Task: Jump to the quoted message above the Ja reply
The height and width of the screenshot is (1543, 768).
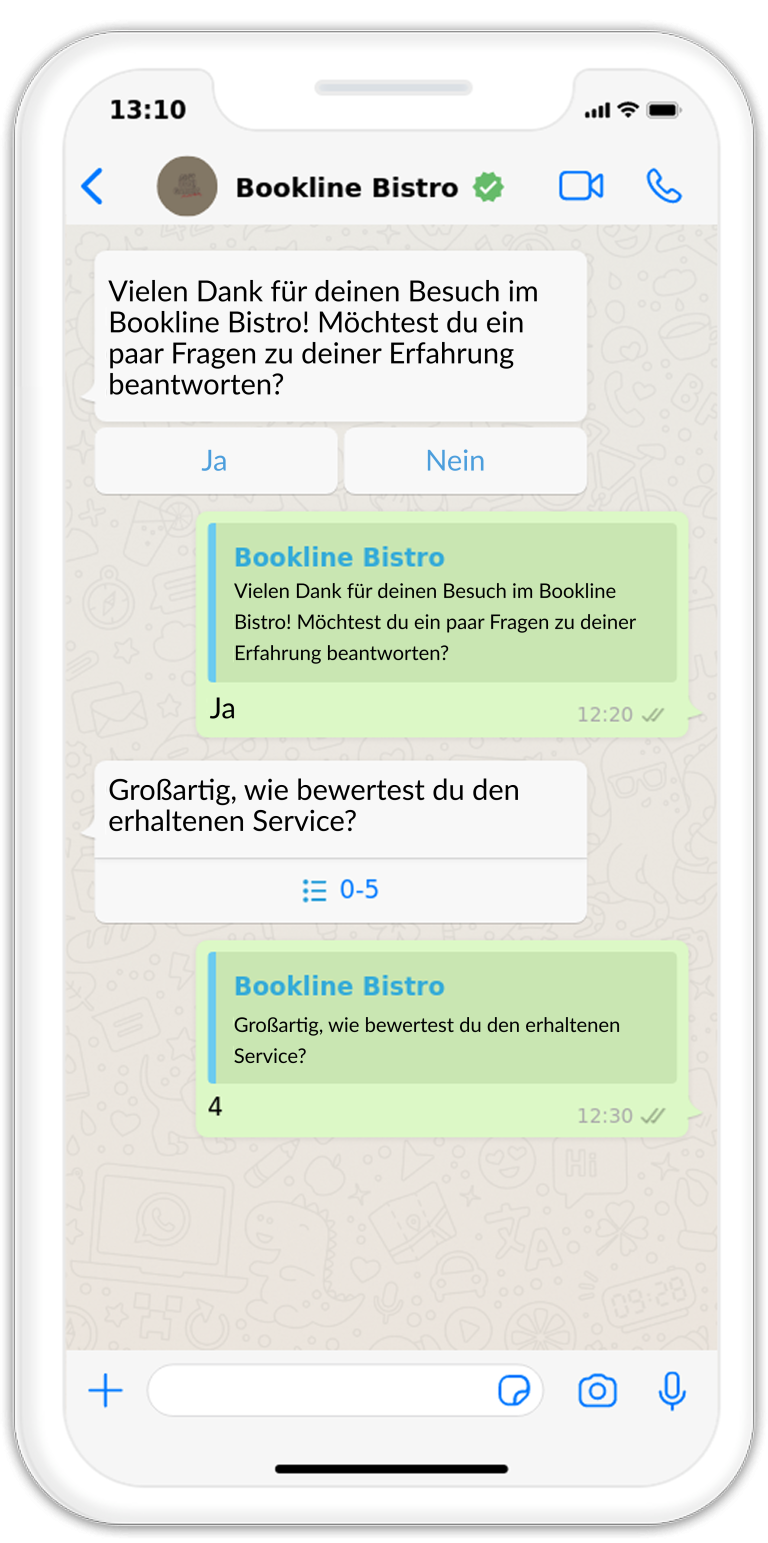Action: click(442, 603)
